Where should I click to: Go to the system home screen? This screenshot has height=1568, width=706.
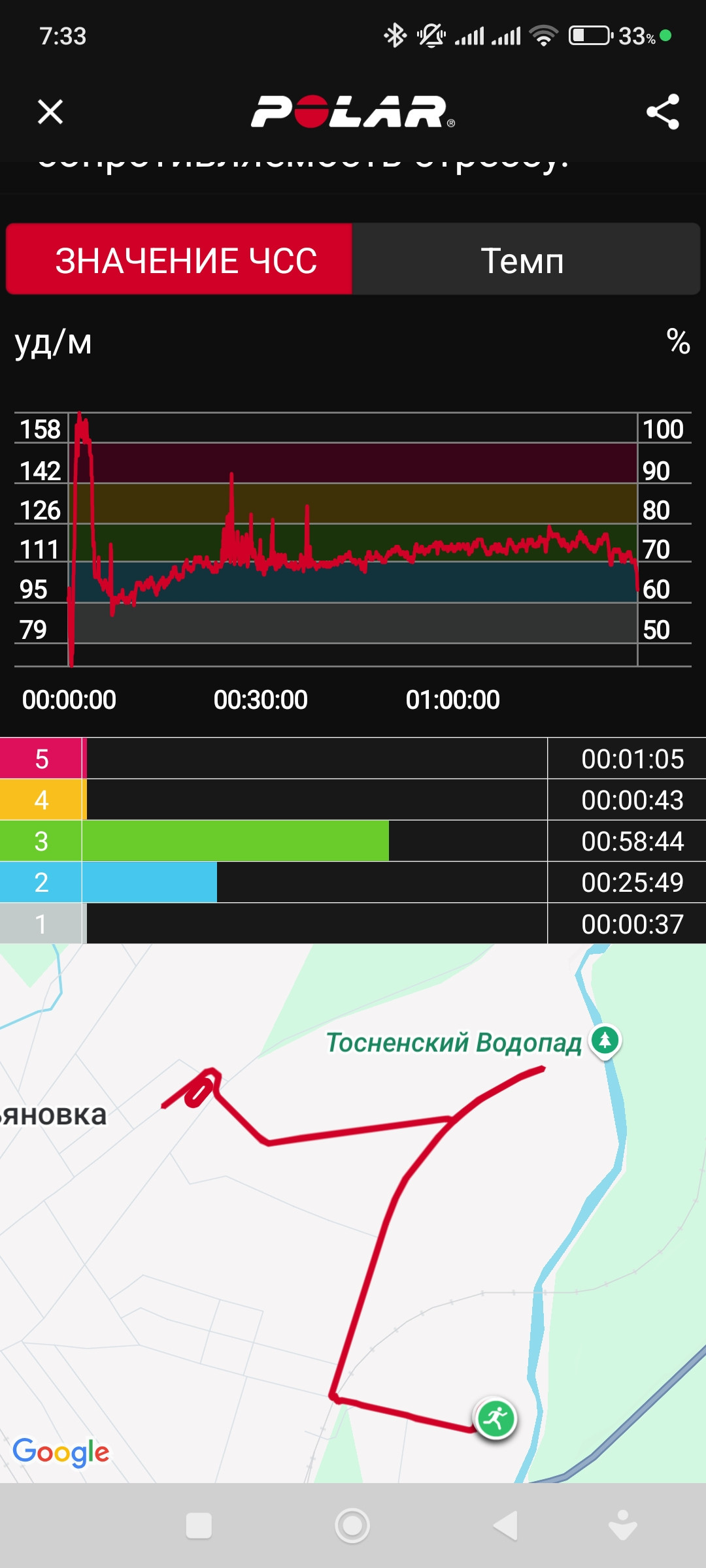[x=352, y=1526]
